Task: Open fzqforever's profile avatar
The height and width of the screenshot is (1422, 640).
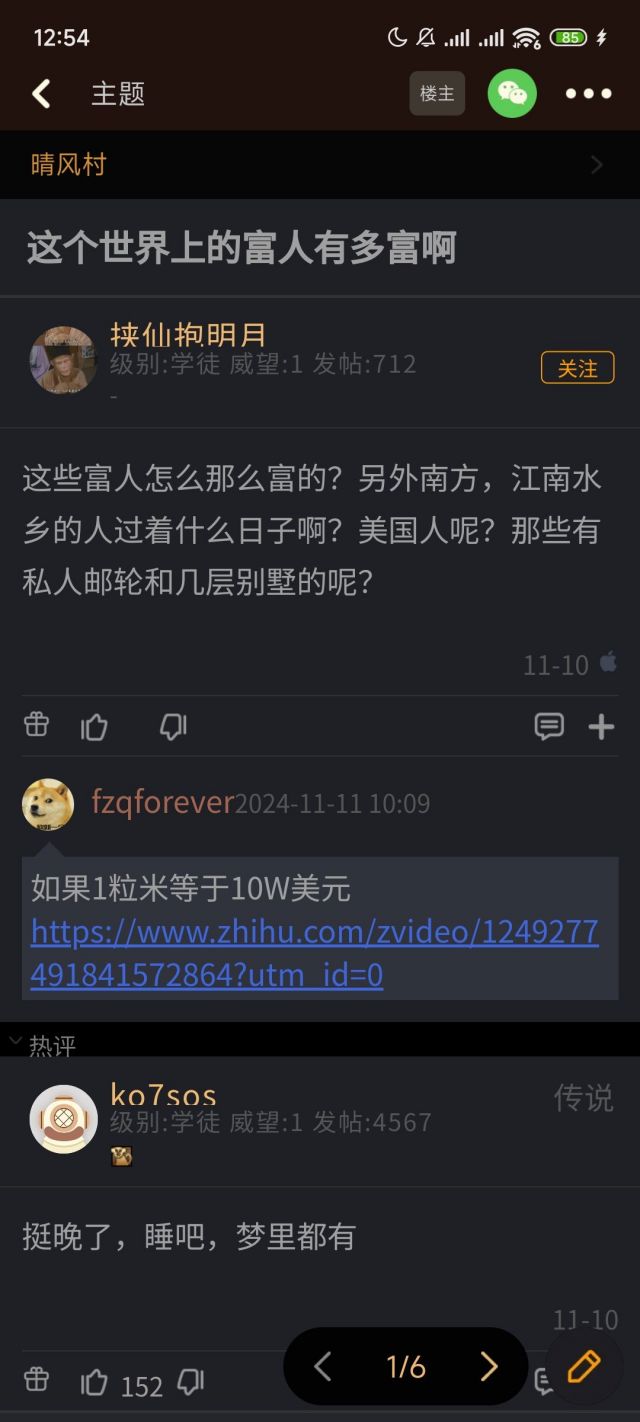Action: (48, 804)
